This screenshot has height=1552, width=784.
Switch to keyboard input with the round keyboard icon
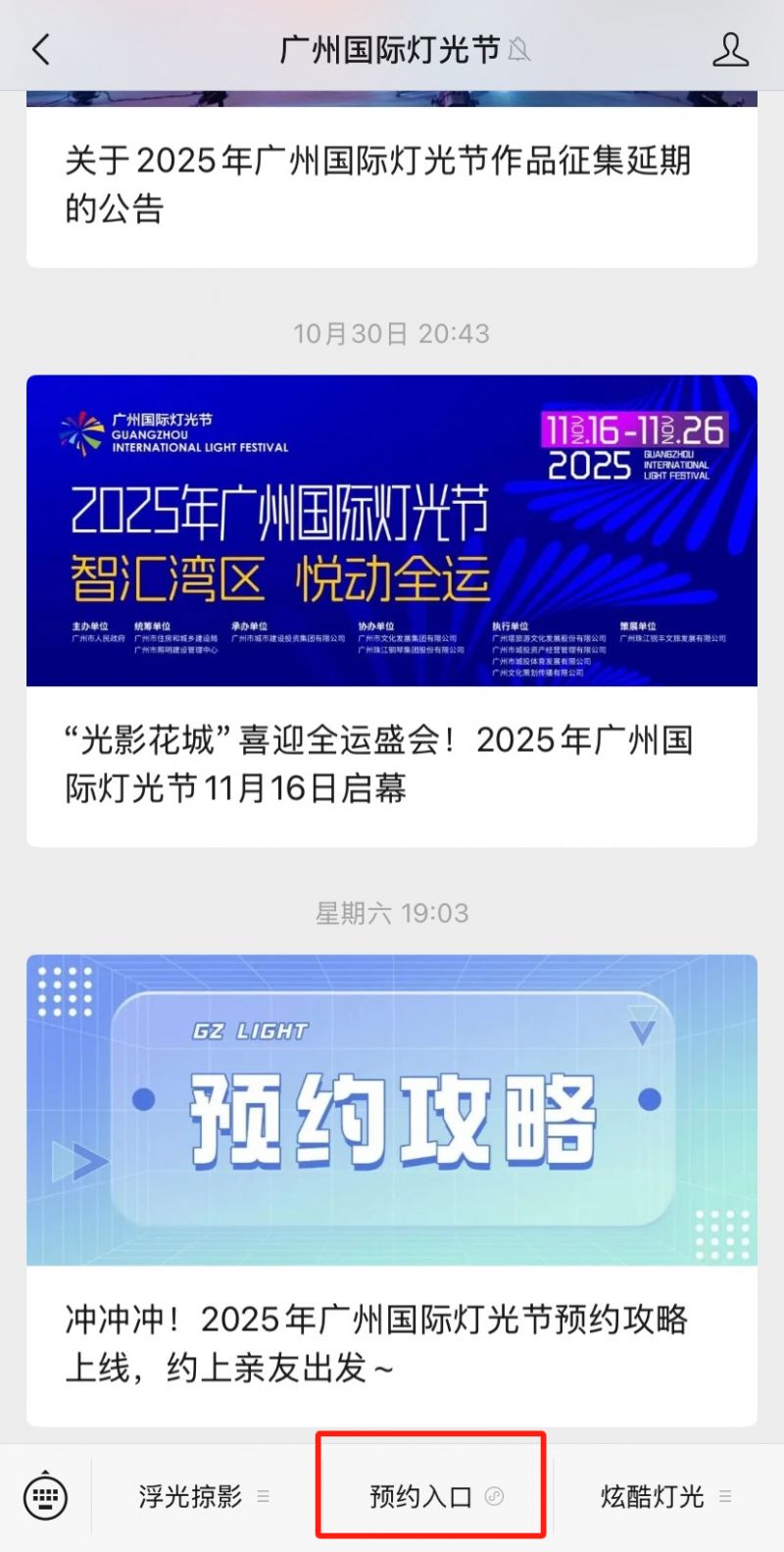[x=43, y=1495]
